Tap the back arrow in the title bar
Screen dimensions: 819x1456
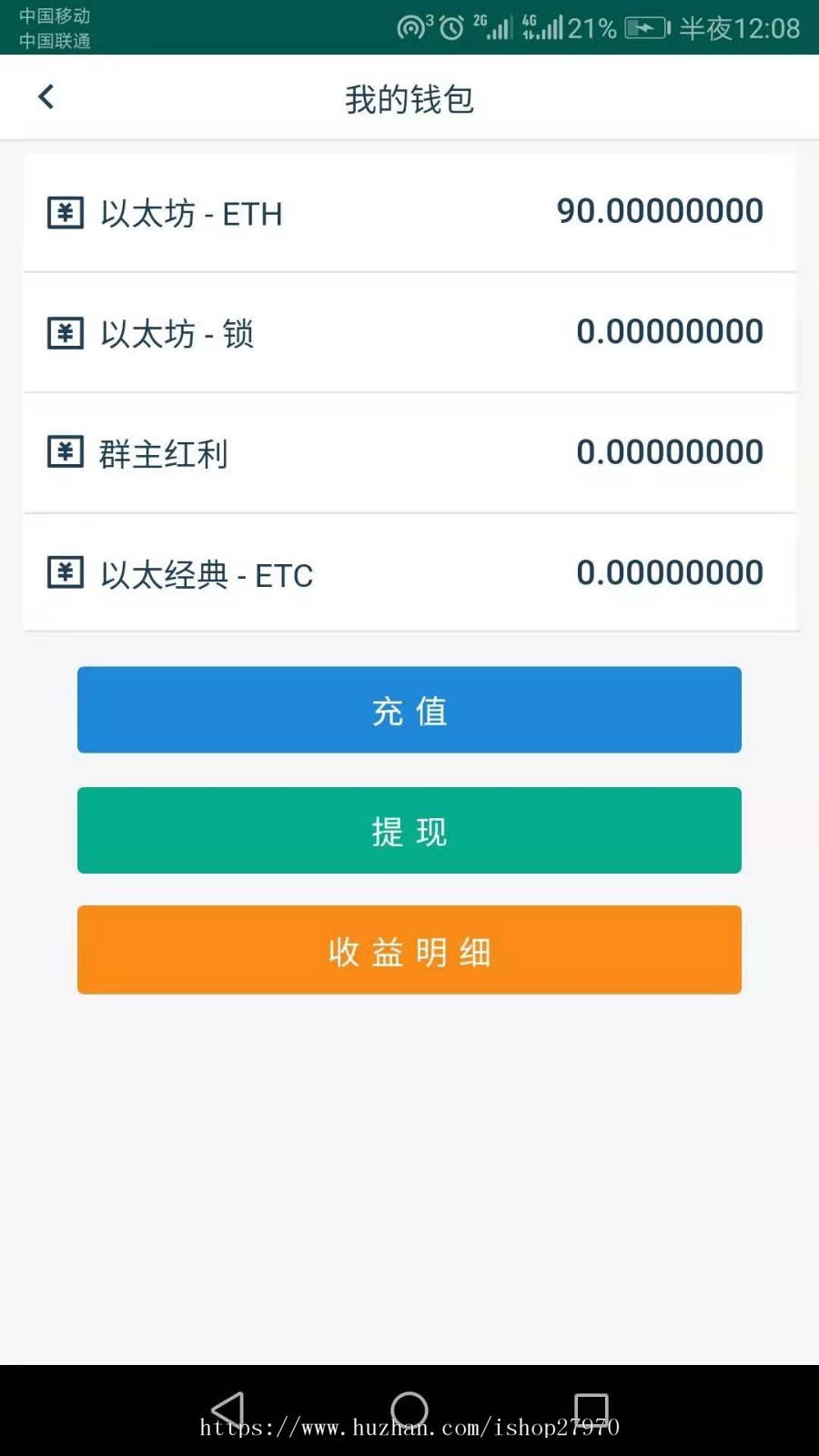point(45,96)
